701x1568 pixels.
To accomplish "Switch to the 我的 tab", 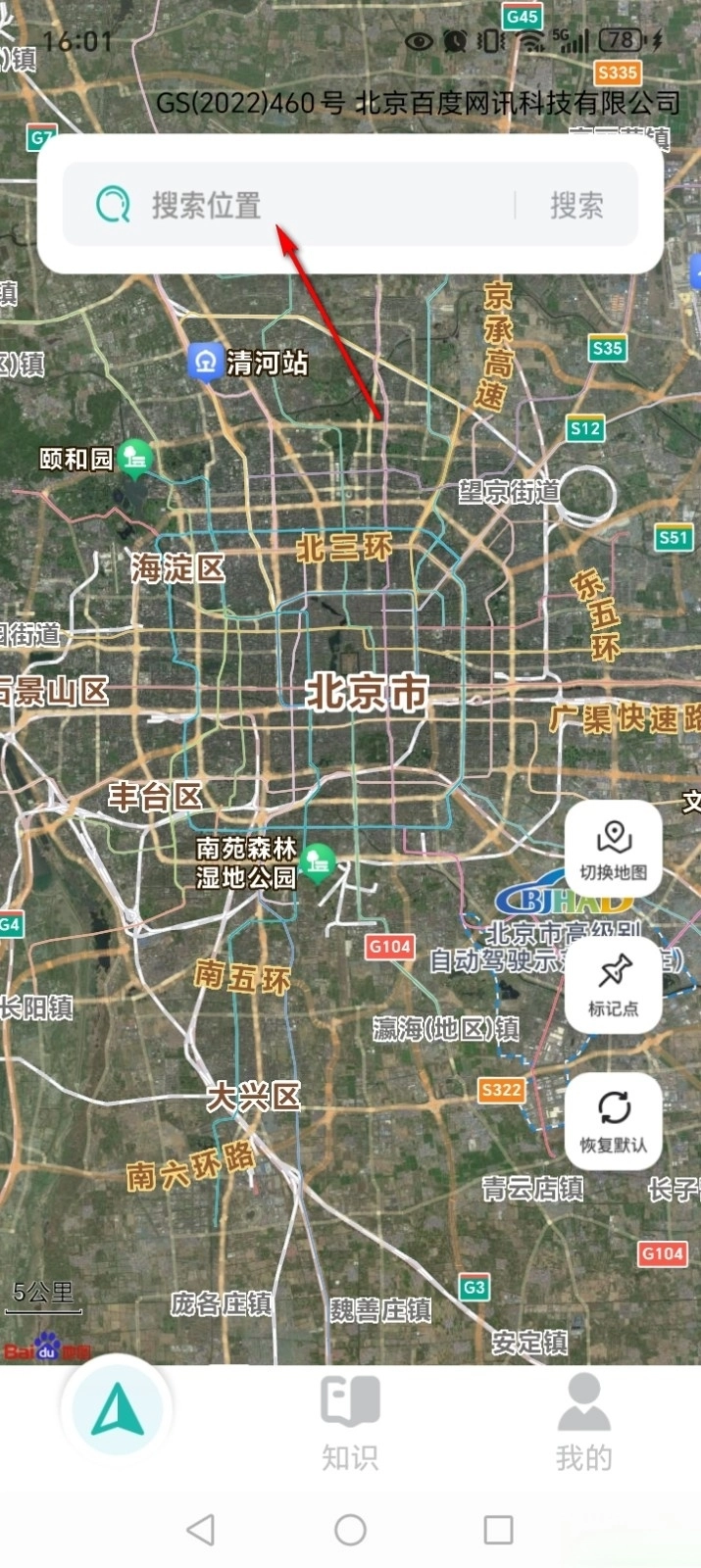I will (583, 1423).
